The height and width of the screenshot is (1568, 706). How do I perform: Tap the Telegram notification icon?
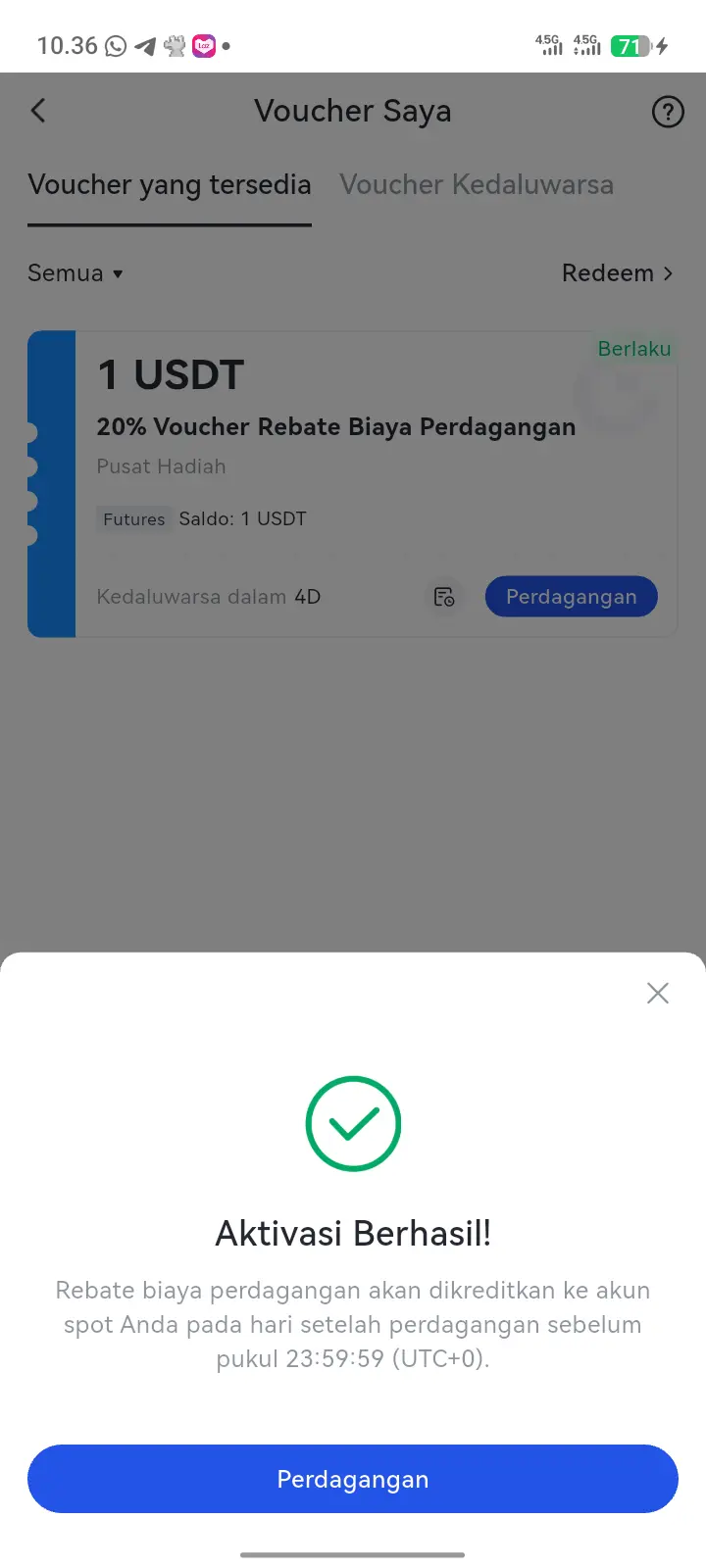pos(147,45)
